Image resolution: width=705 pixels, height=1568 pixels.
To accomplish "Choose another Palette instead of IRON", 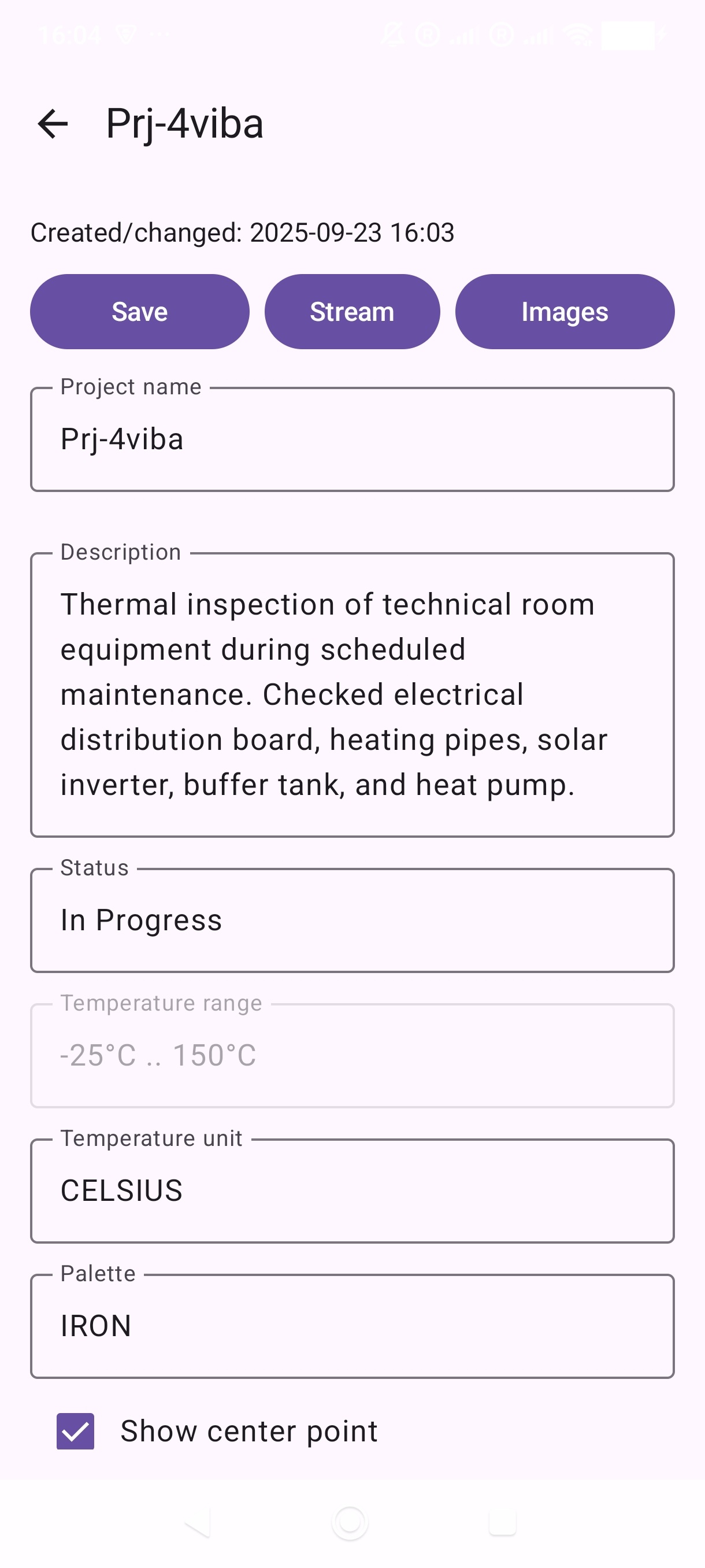I will coord(351,1326).
